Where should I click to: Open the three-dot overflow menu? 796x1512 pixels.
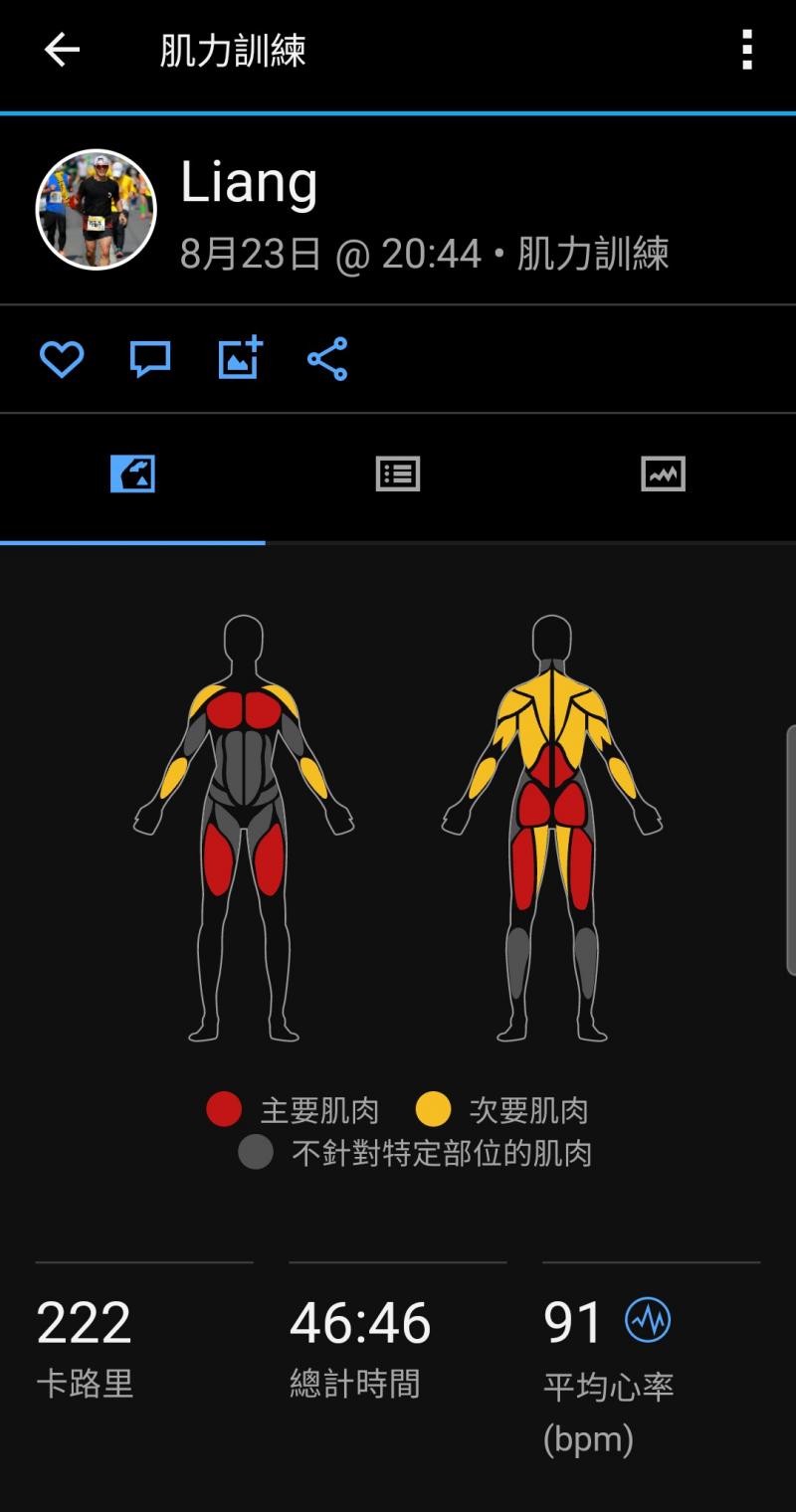(x=746, y=50)
